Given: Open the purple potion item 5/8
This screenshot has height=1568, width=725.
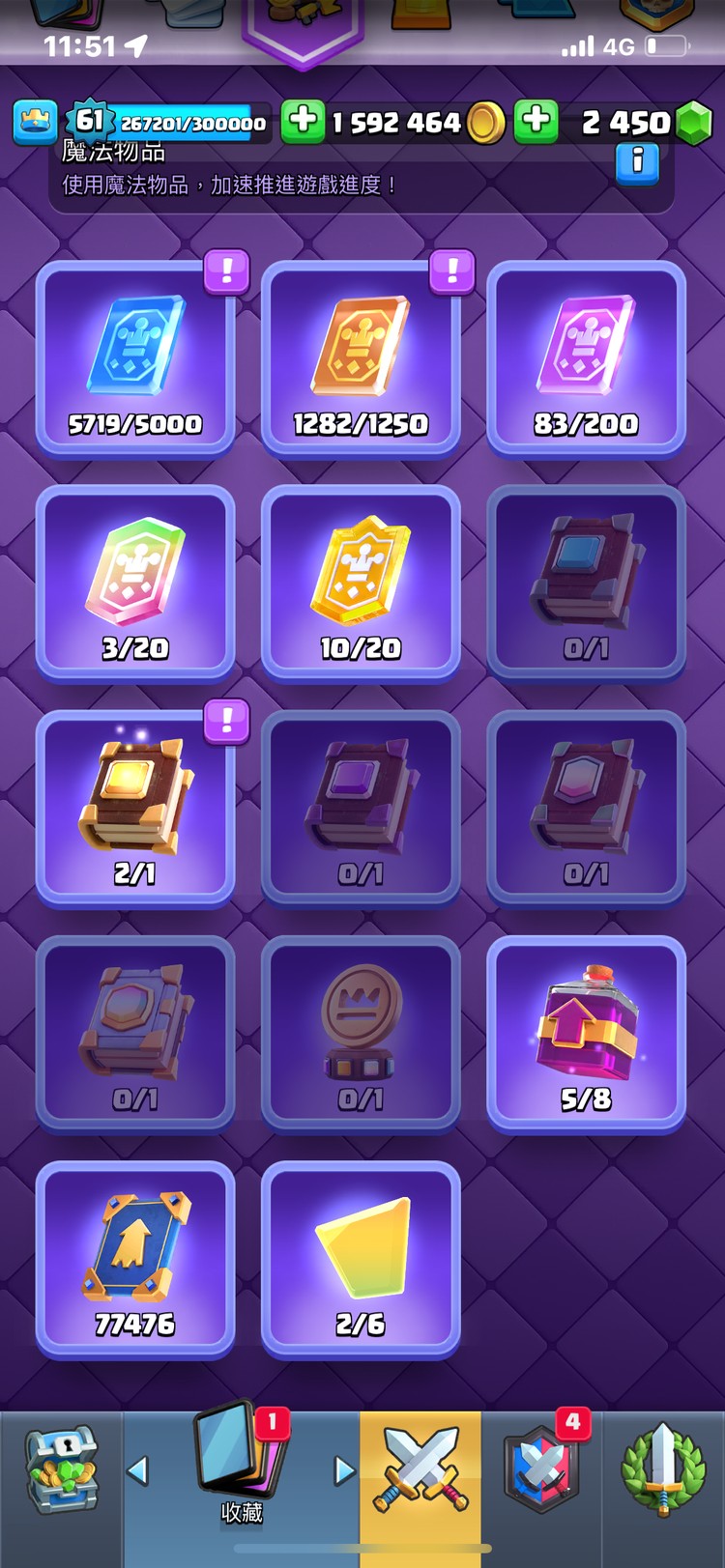Looking at the screenshot, I should pyautogui.click(x=586, y=1033).
